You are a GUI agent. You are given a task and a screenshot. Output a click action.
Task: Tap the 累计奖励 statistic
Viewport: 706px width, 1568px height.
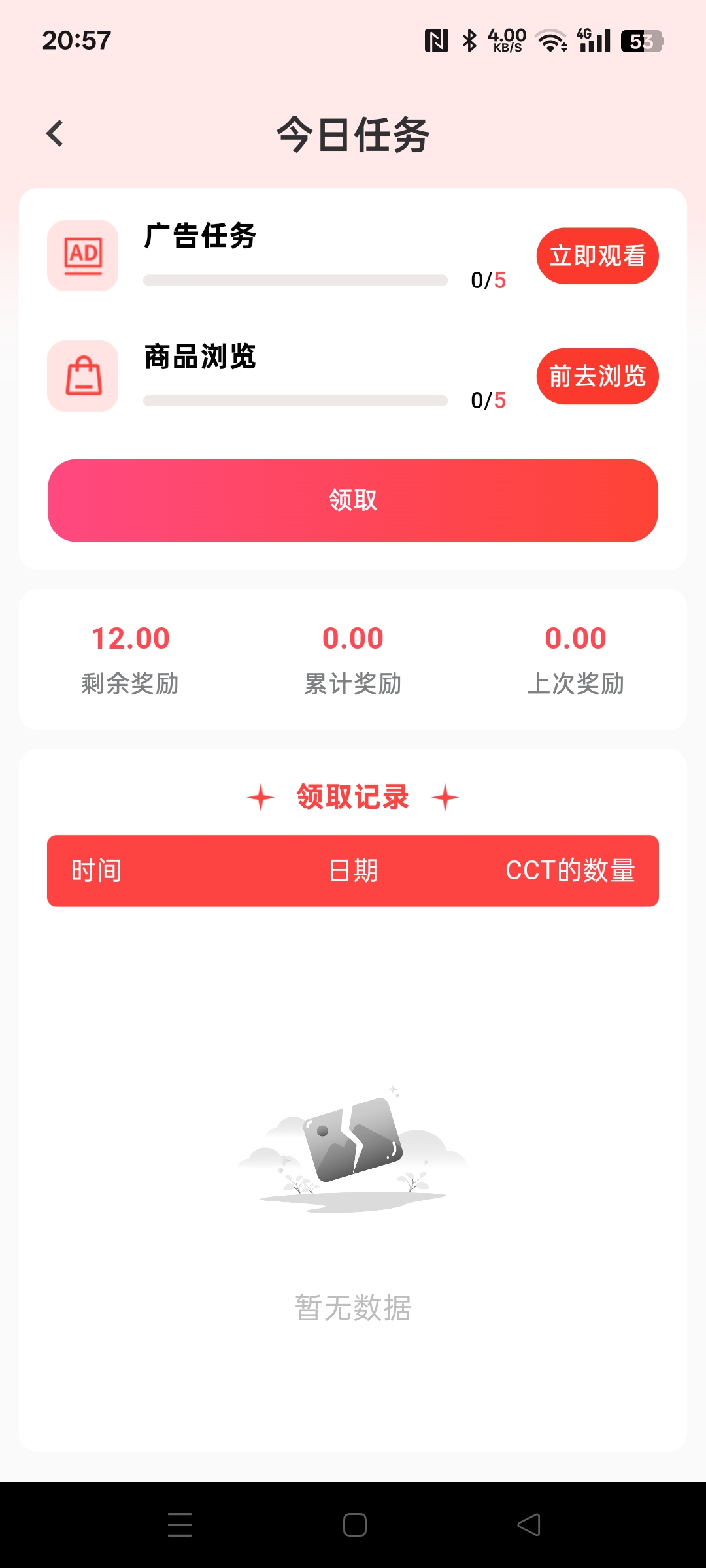tap(353, 660)
